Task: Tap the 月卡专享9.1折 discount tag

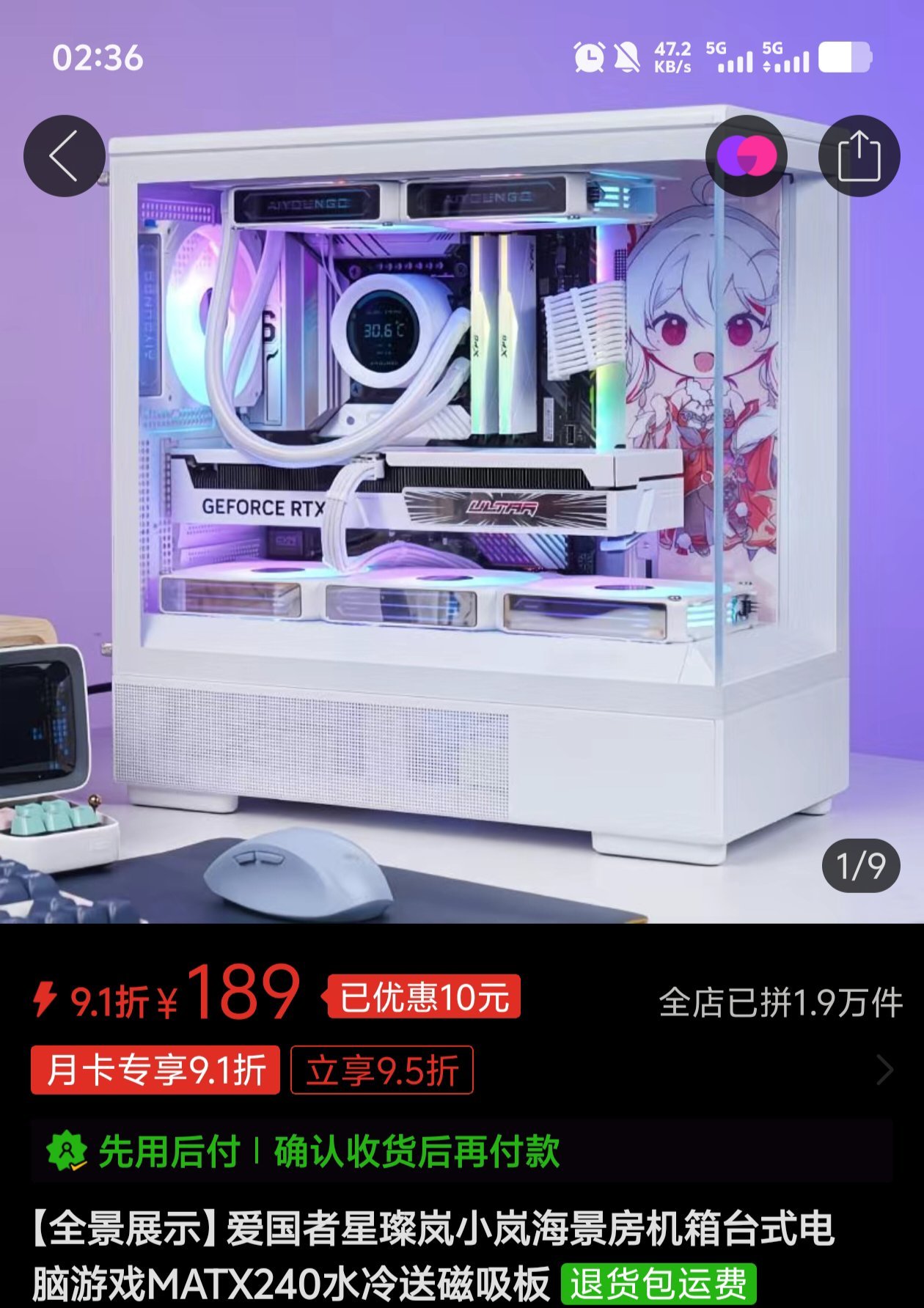Action: coord(155,1070)
